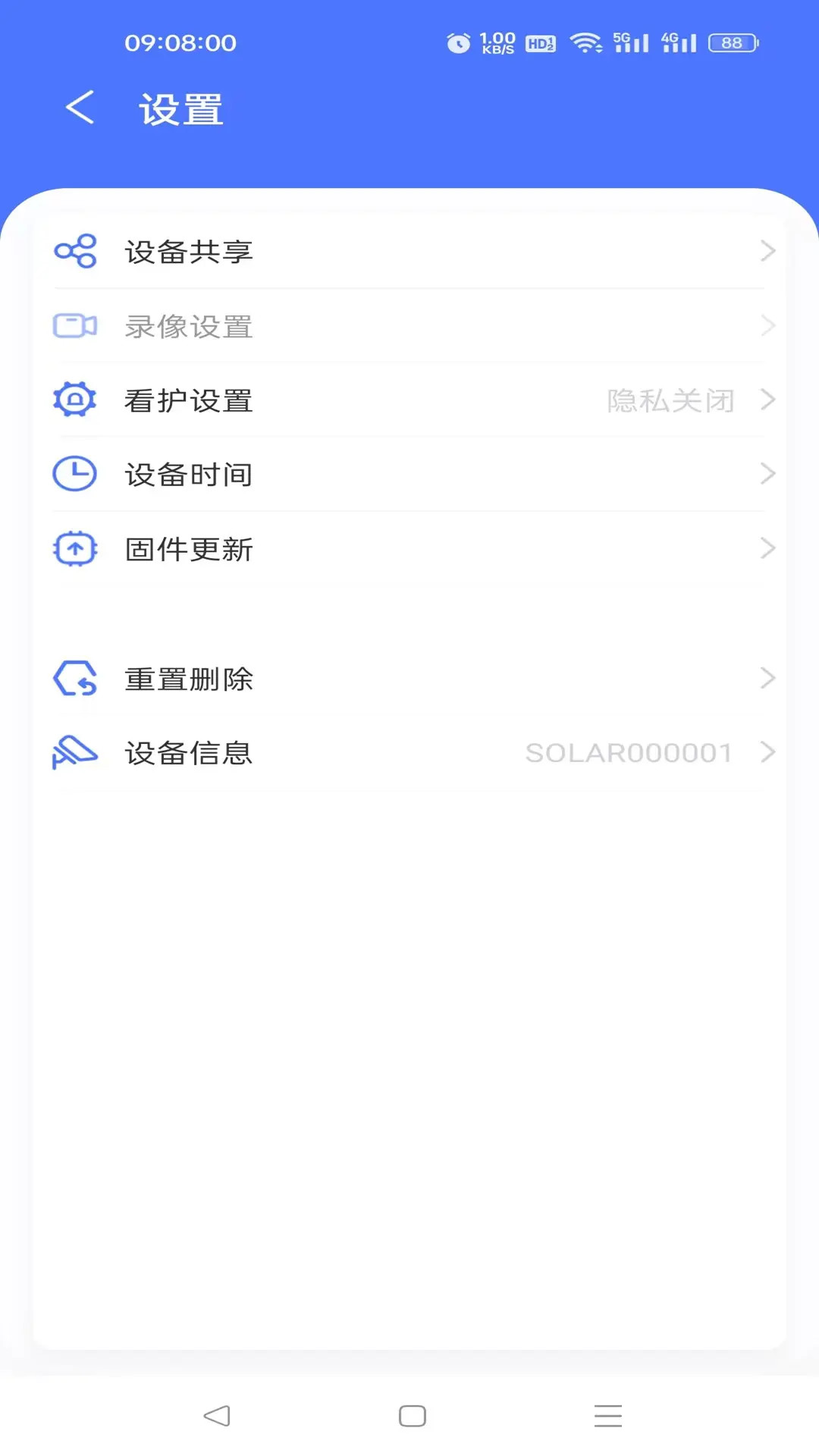Expand 看护设置 using the right chevron

coord(768,400)
